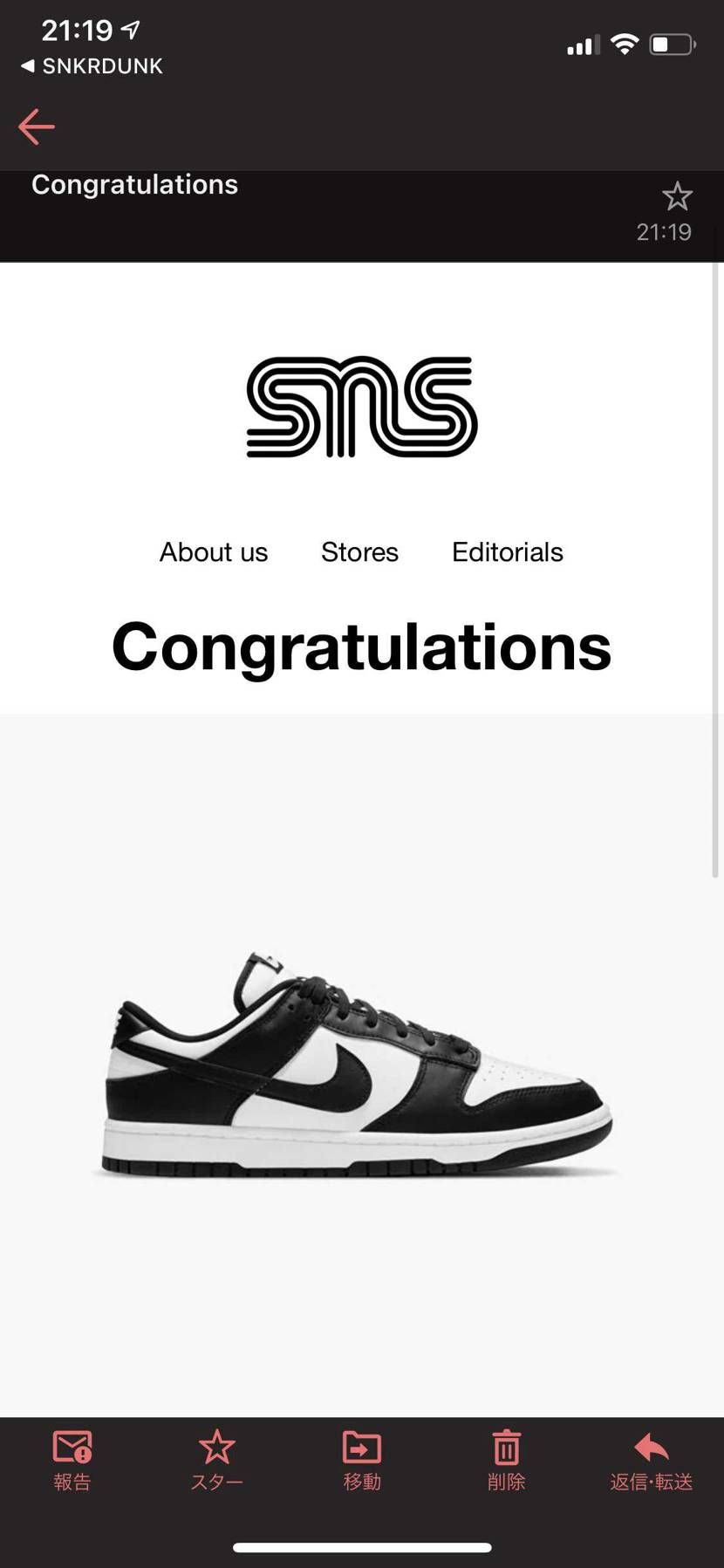Tap the 21:19 timestamp beside the star
The image size is (724, 1568).
tap(663, 232)
